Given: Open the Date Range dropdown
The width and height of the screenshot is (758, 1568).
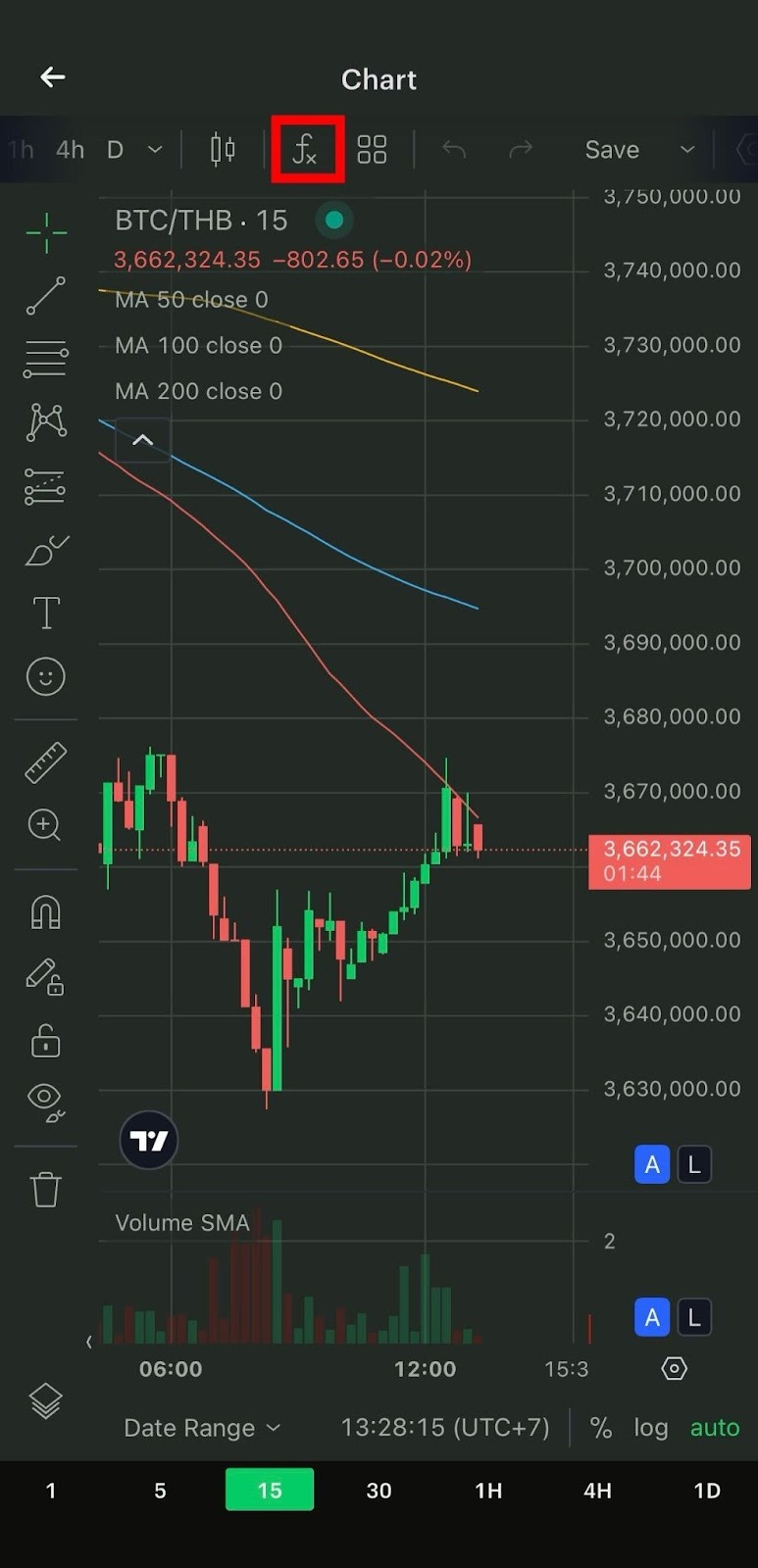Looking at the screenshot, I should [202, 1428].
